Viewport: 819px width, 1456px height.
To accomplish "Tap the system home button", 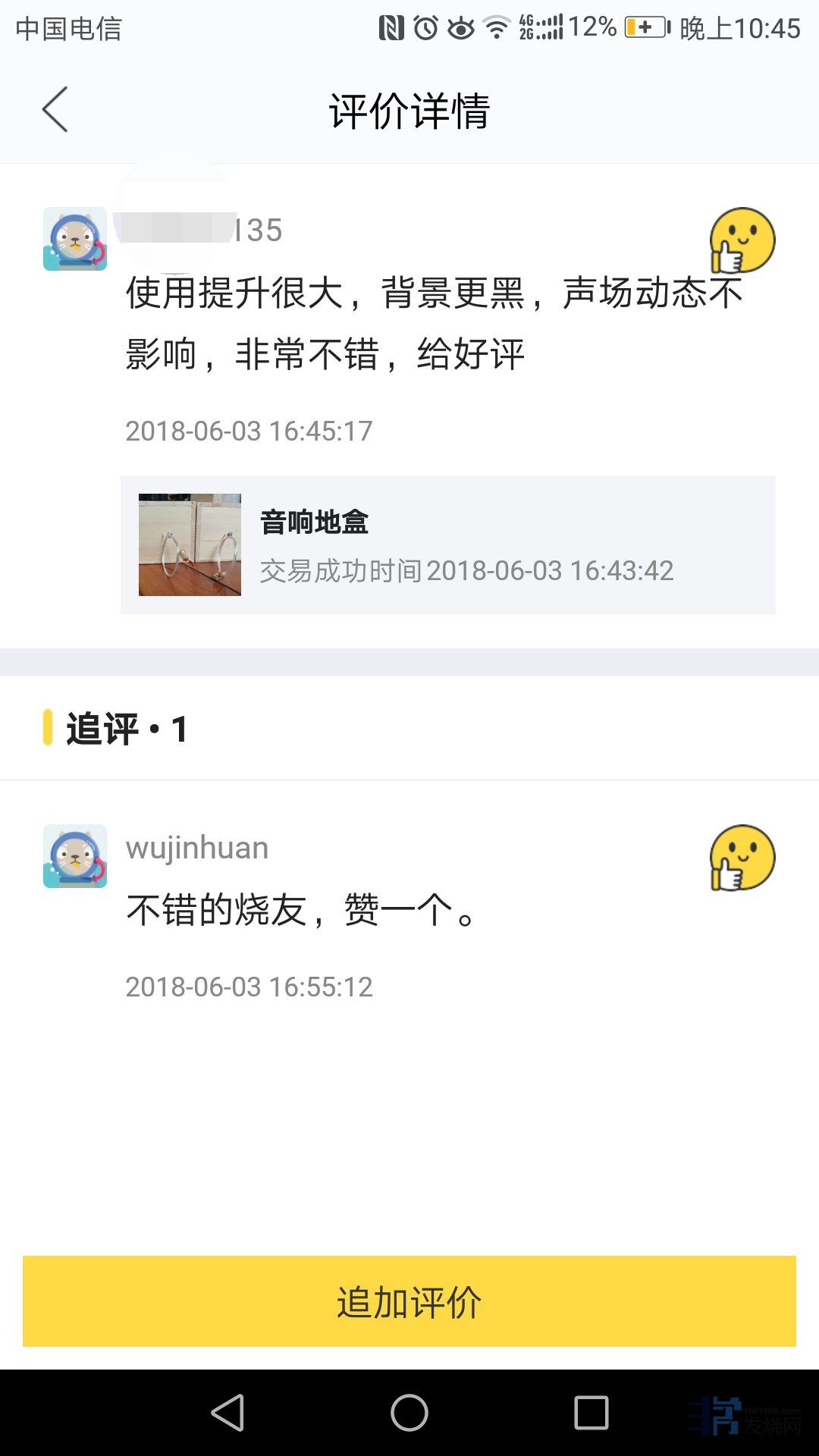I will [409, 1413].
